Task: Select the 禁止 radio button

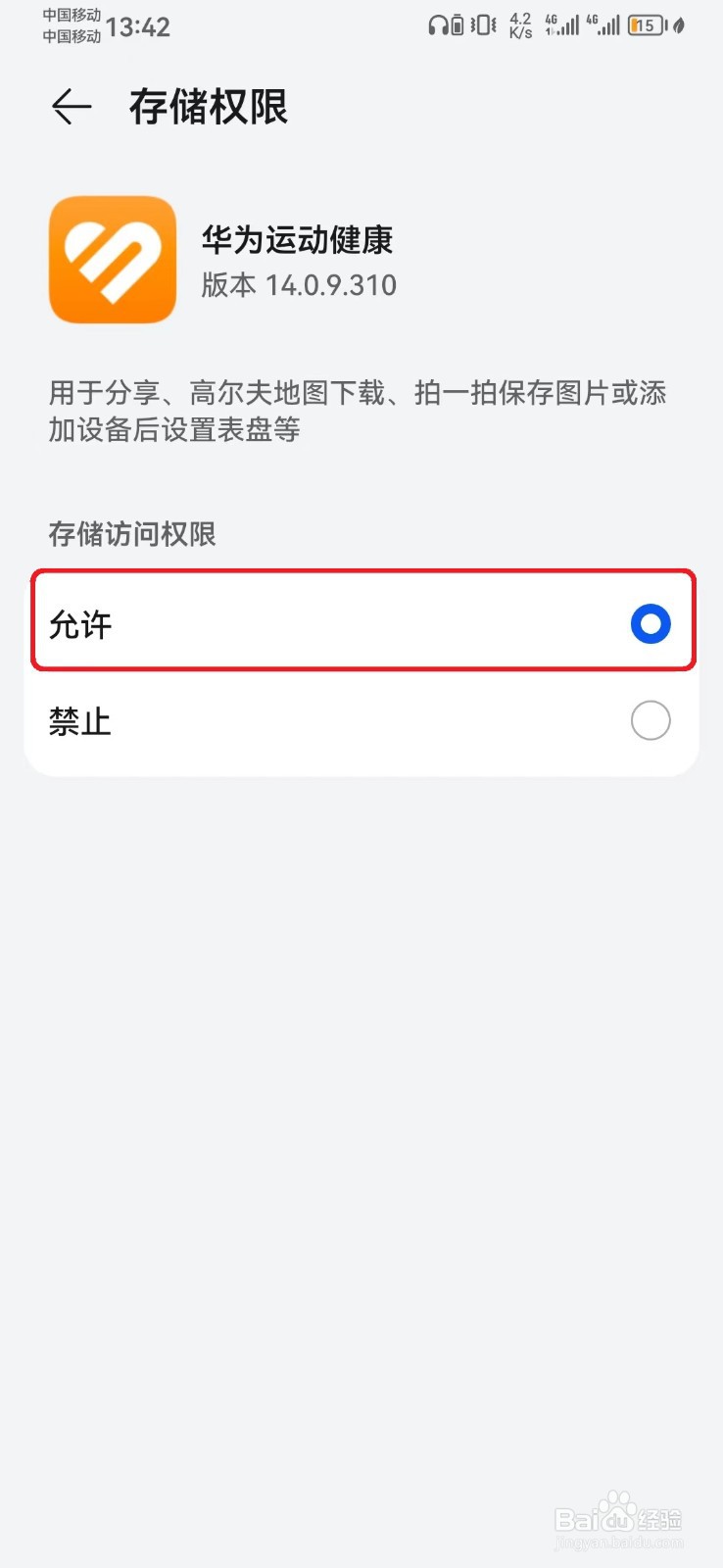Action: coord(650,721)
